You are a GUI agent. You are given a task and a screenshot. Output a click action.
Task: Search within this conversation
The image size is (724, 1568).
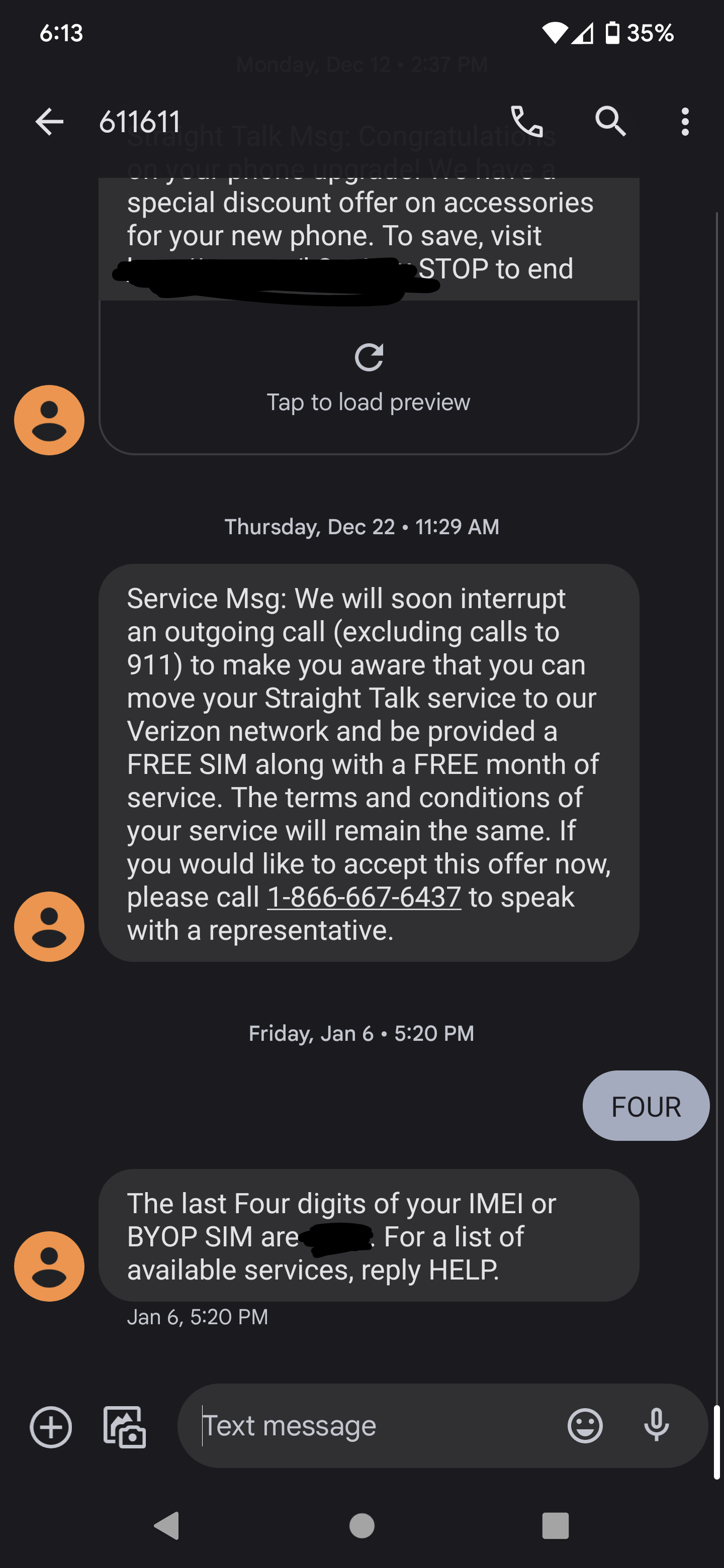610,121
